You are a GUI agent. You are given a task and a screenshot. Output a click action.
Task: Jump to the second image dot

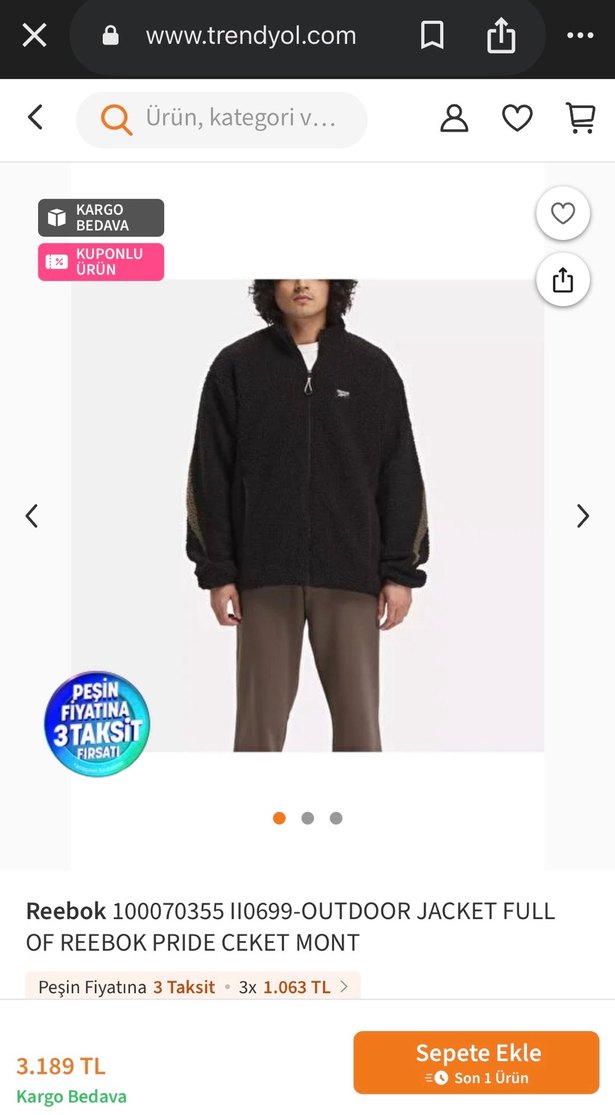308,818
